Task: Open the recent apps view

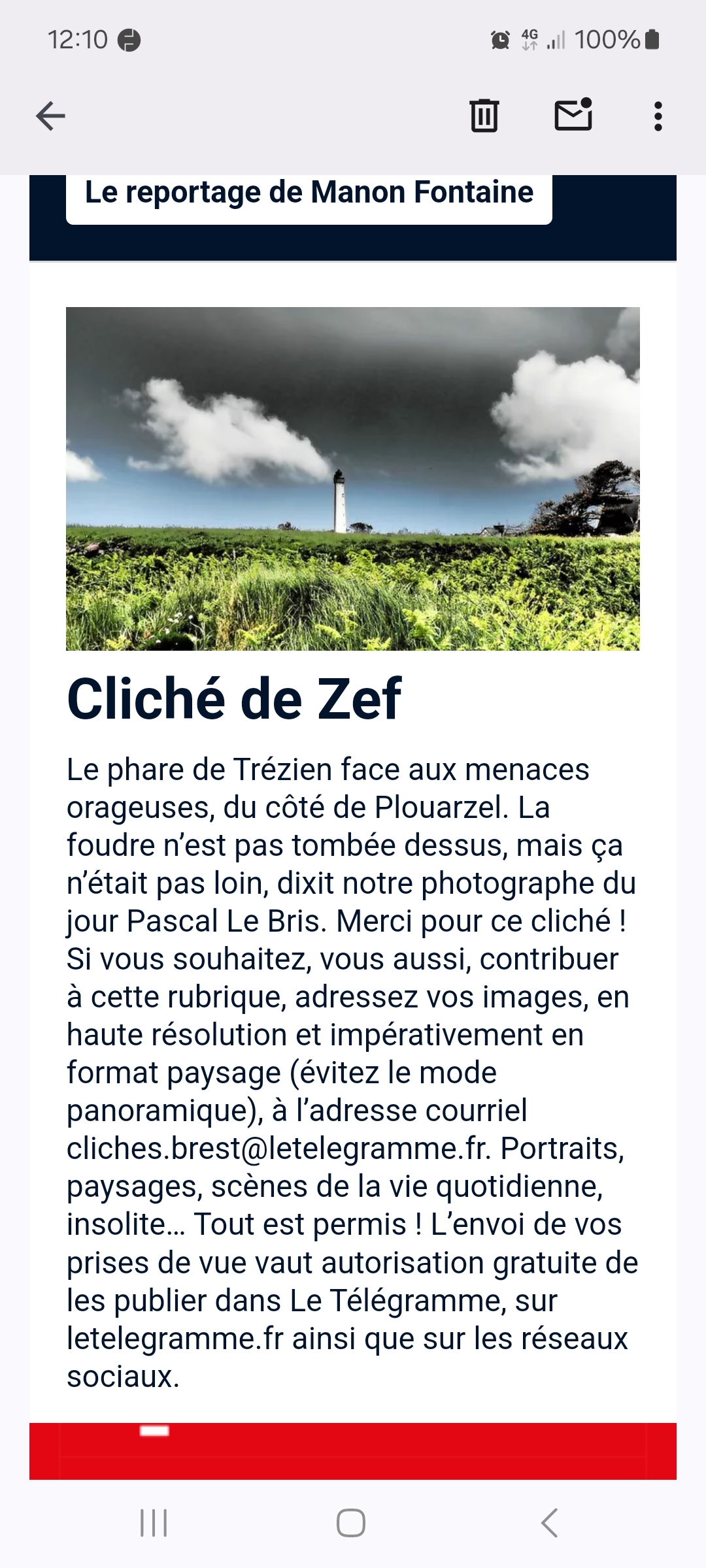Action: 154,1523
